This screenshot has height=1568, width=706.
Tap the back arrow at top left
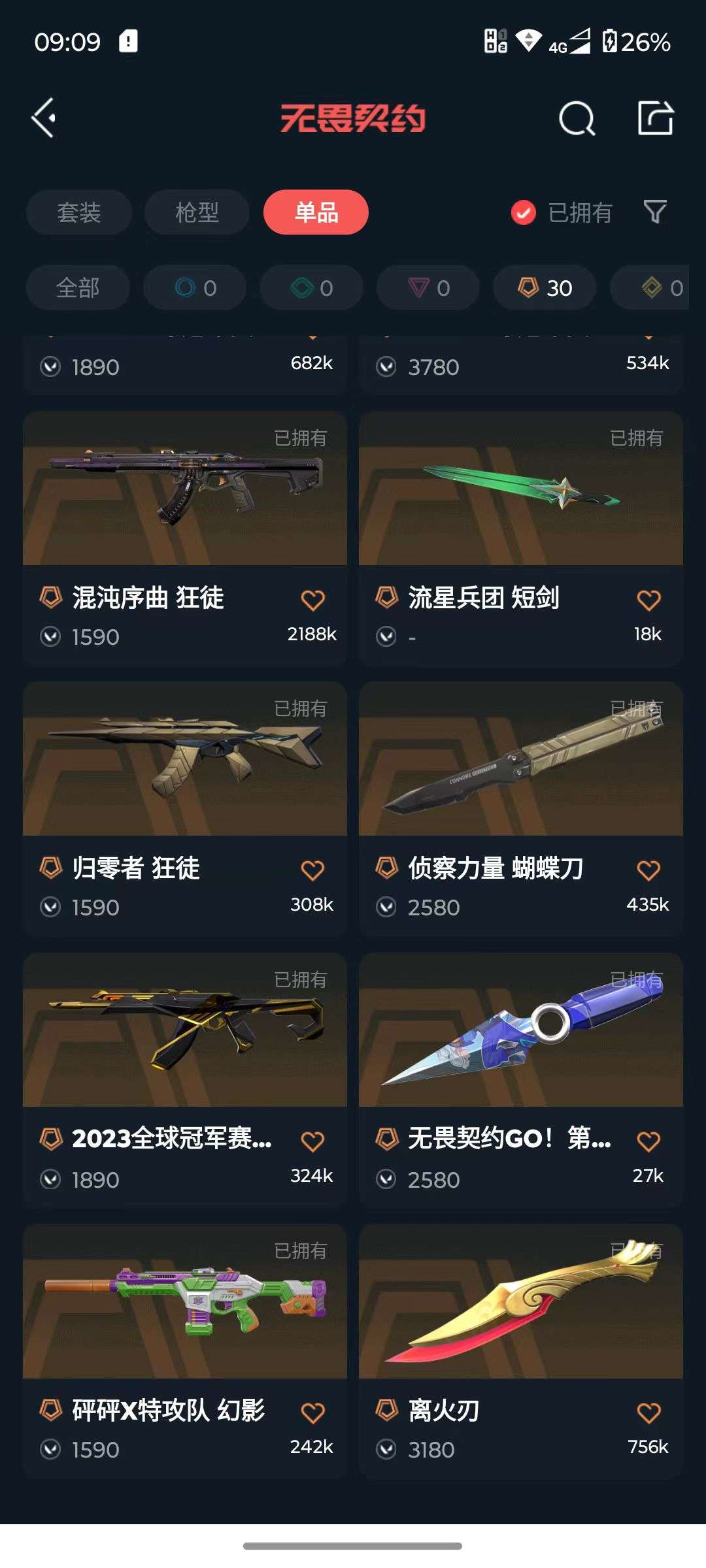point(43,118)
